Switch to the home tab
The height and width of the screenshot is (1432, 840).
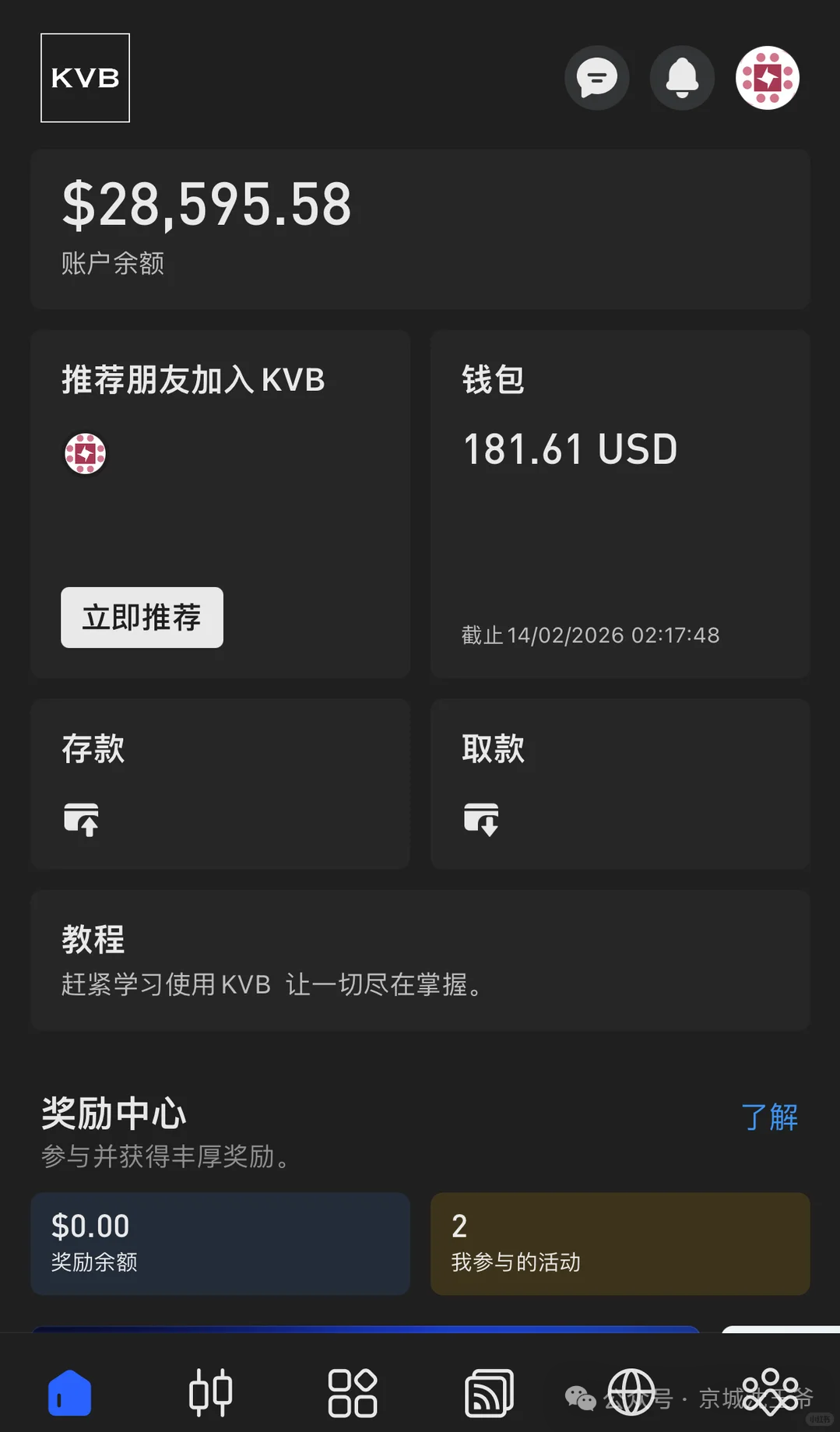click(70, 1392)
